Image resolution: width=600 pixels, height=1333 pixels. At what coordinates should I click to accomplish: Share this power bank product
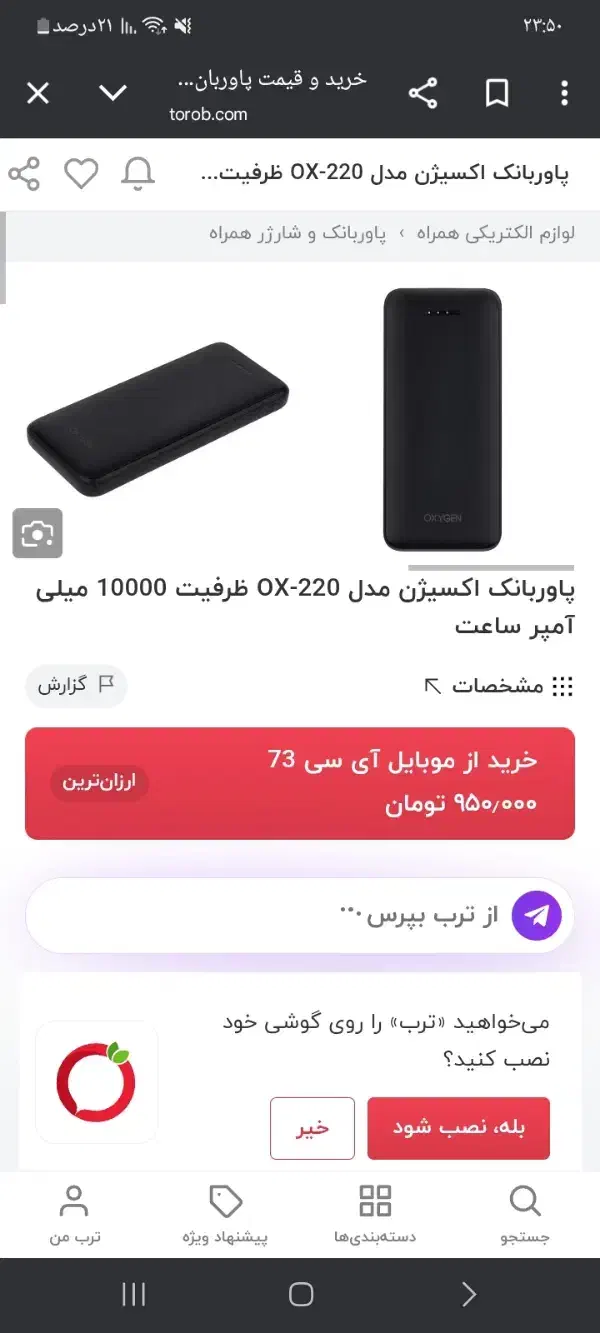24,174
